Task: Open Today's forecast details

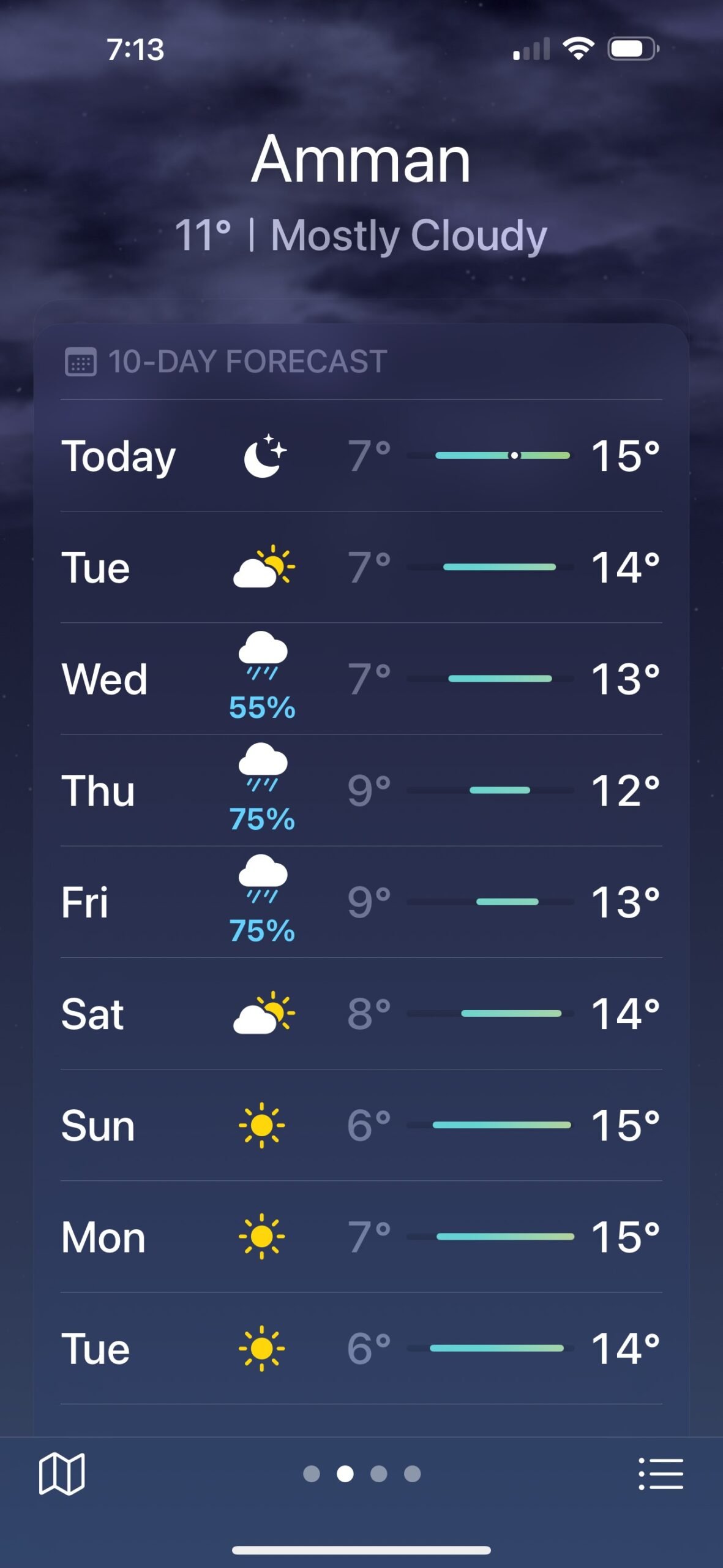Action: point(361,456)
